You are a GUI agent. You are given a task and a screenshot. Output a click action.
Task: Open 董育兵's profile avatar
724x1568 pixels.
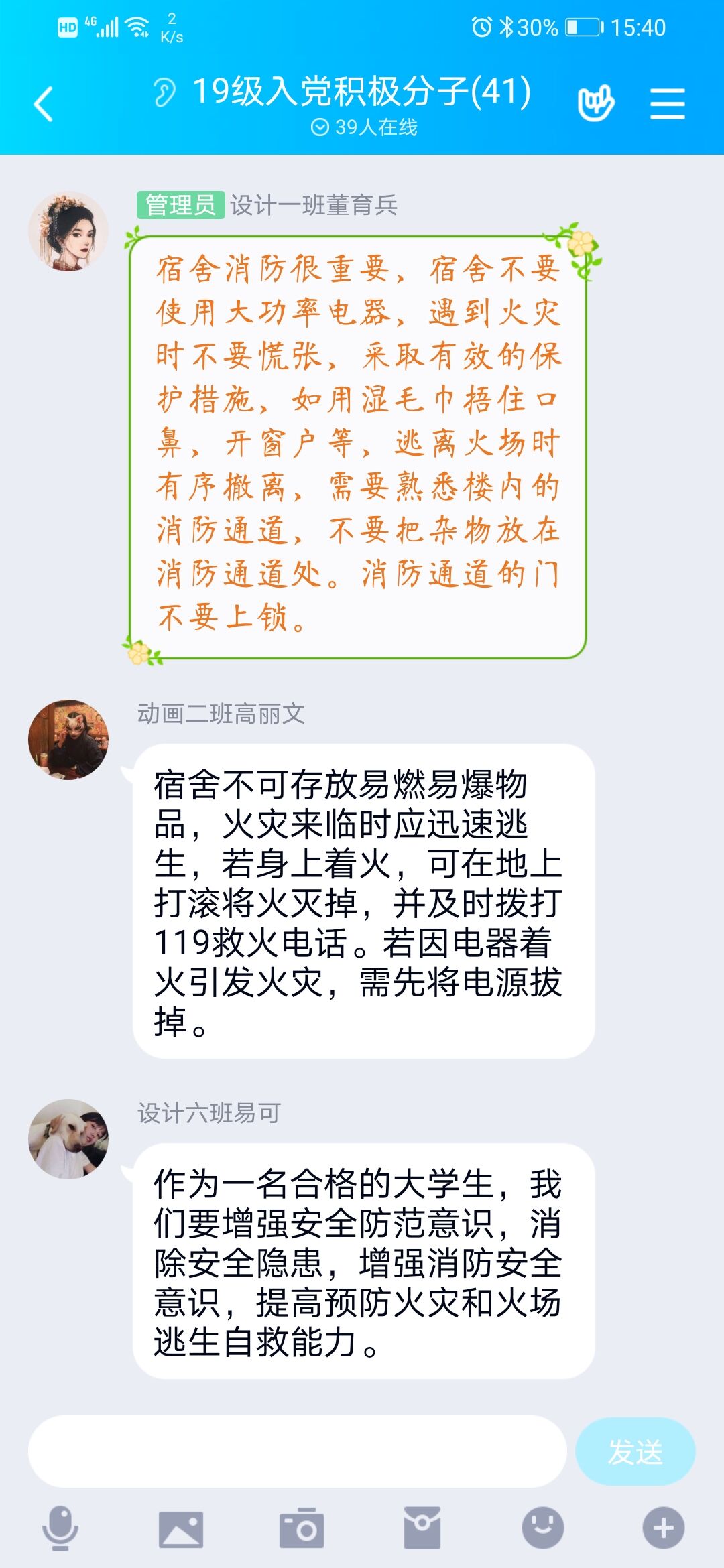click(x=68, y=232)
